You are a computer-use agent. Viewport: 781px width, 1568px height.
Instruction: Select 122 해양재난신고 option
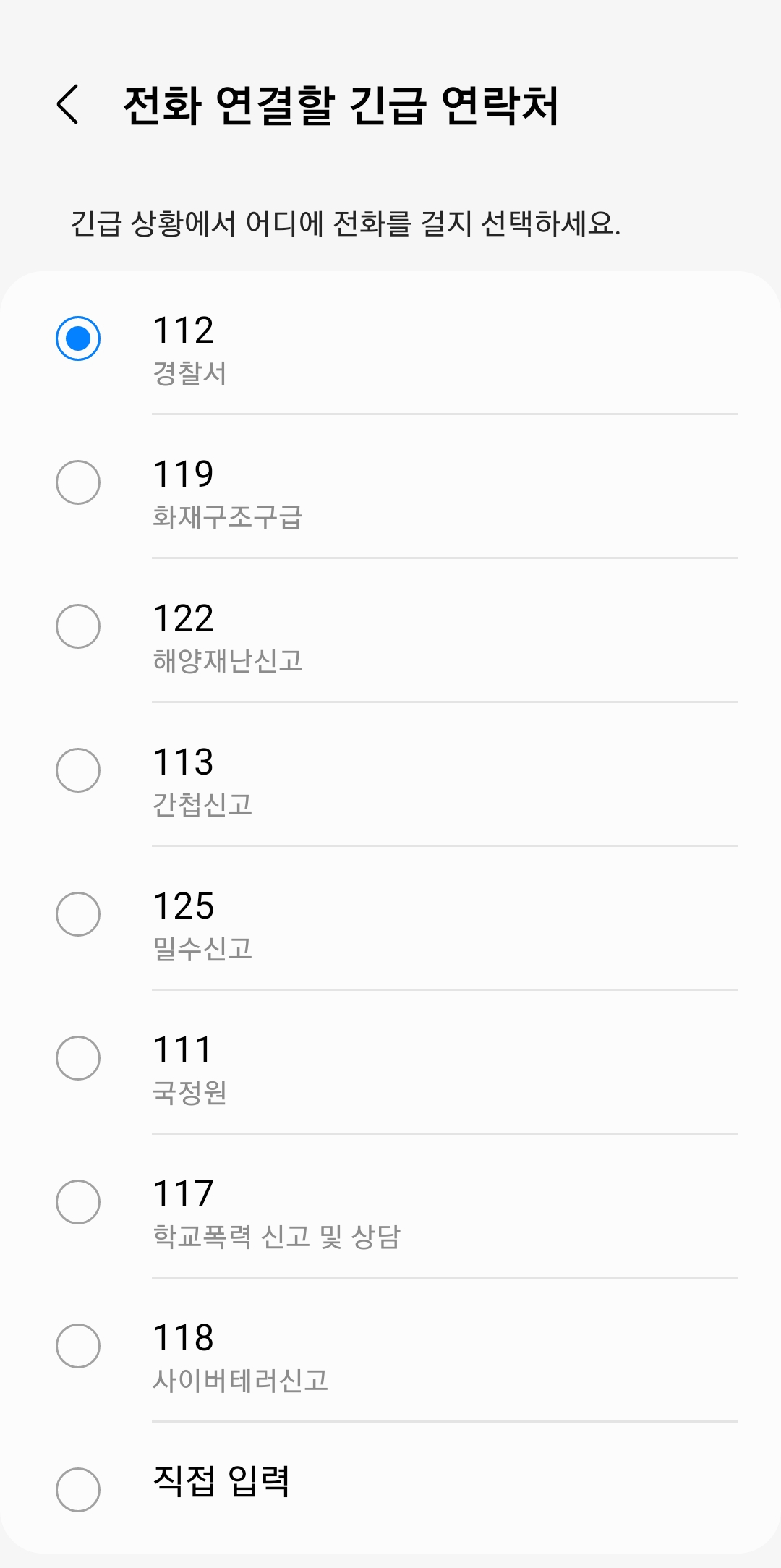tap(79, 623)
